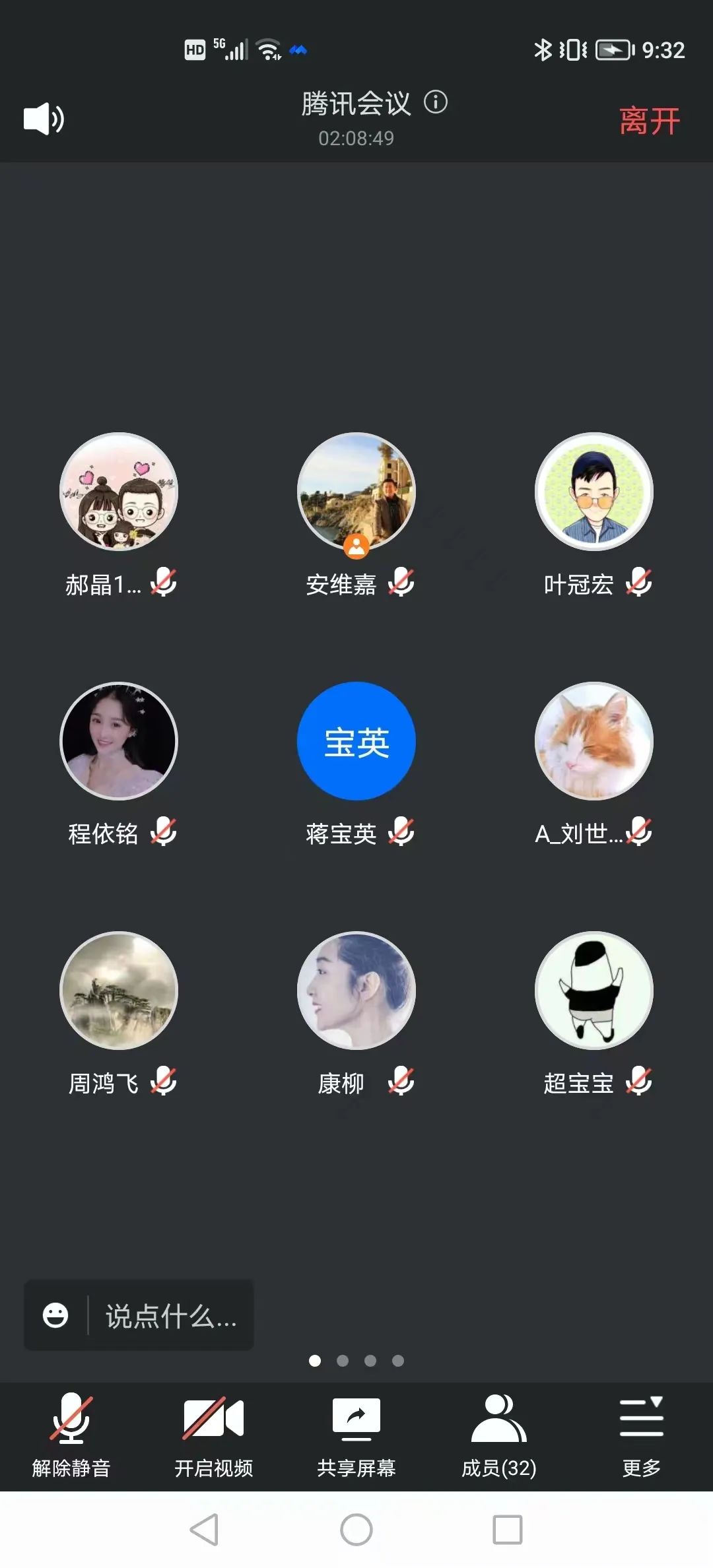Turn on camera via 开启视频
713x1568 pixels.
coord(214,1433)
